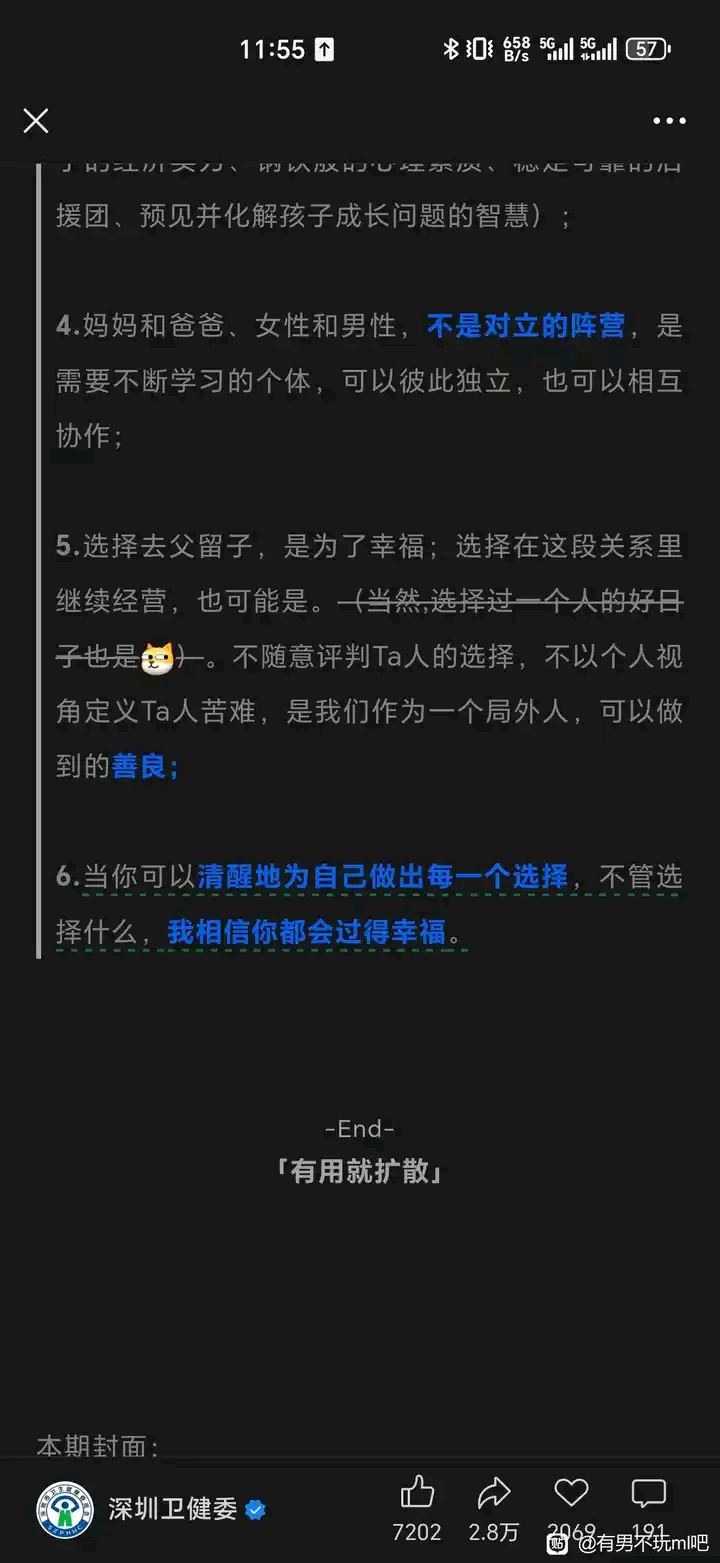Give the article a thumbs-up
This screenshot has height=1563, width=720.
click(x=417, y=1494)
